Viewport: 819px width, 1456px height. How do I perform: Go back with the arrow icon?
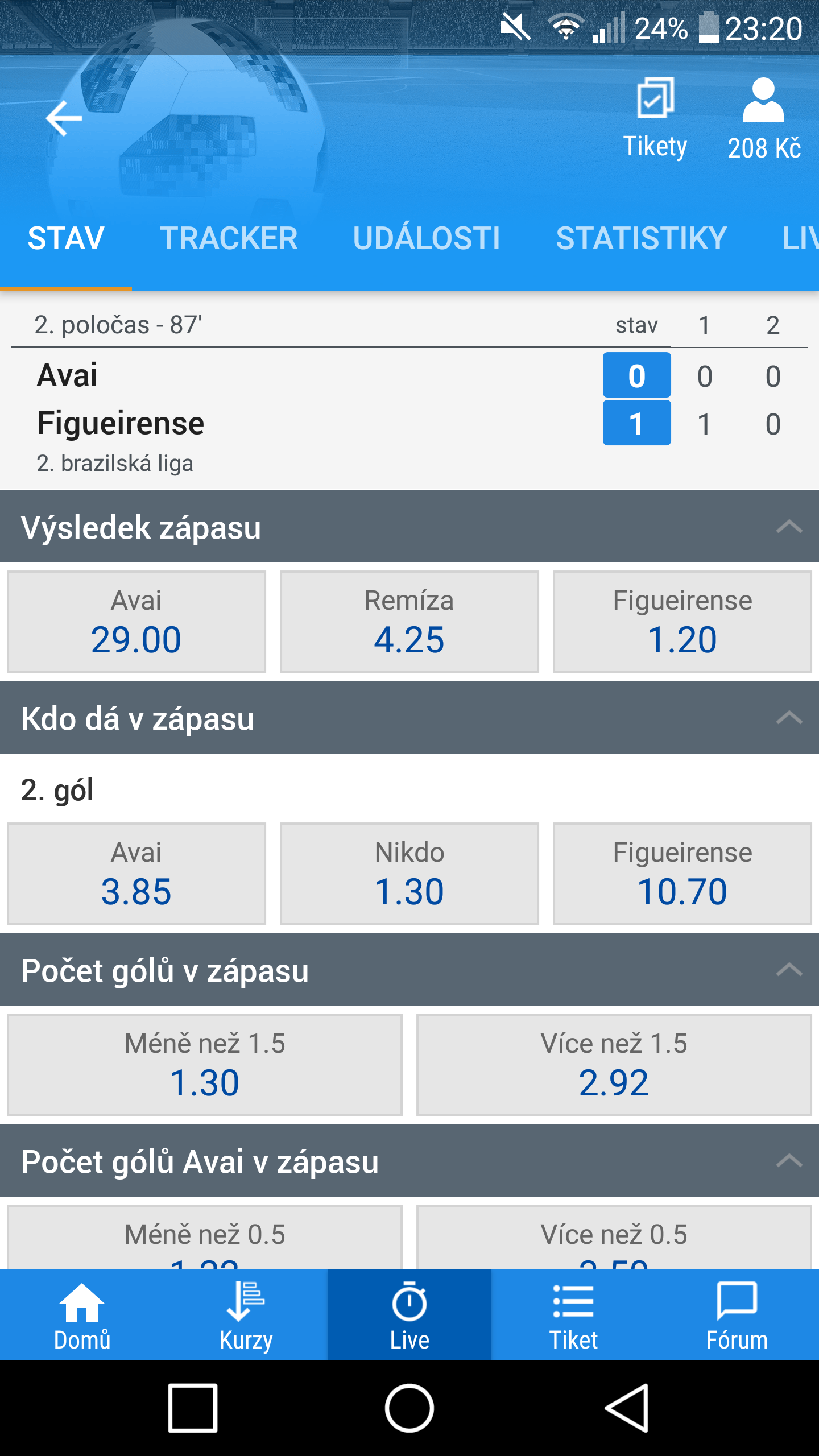pyautogui.click(x=64, y=118)
